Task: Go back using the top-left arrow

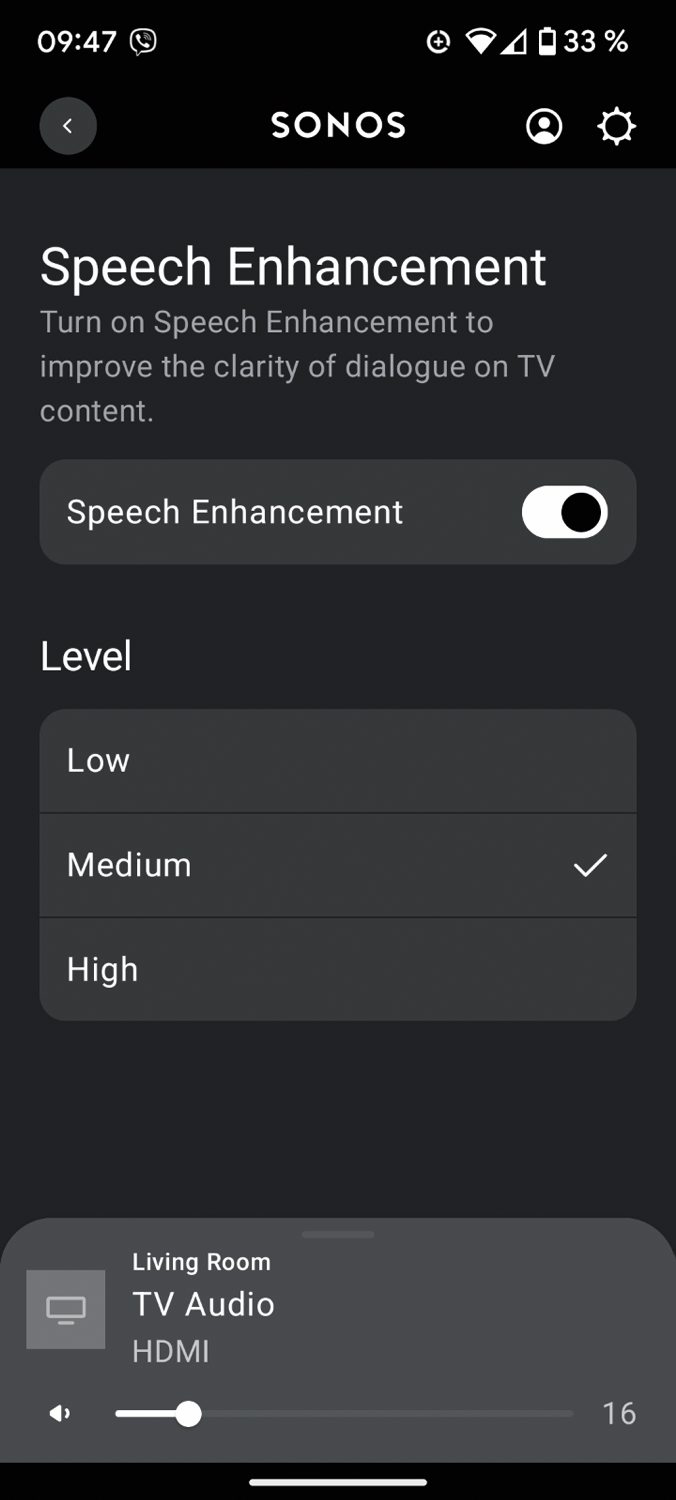Action: (x=68, y=126)
